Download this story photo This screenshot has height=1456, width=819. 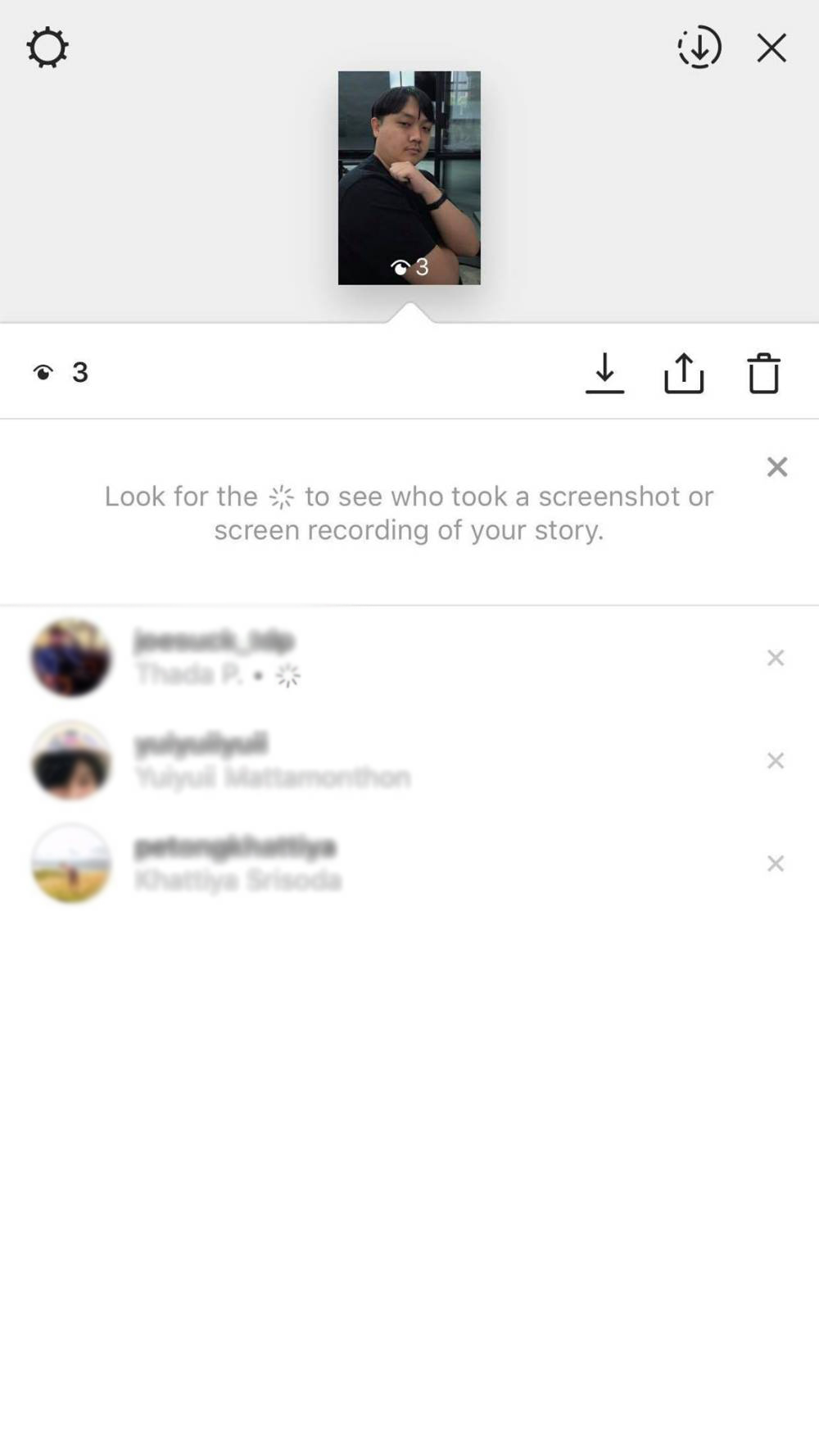pos(604,373)
